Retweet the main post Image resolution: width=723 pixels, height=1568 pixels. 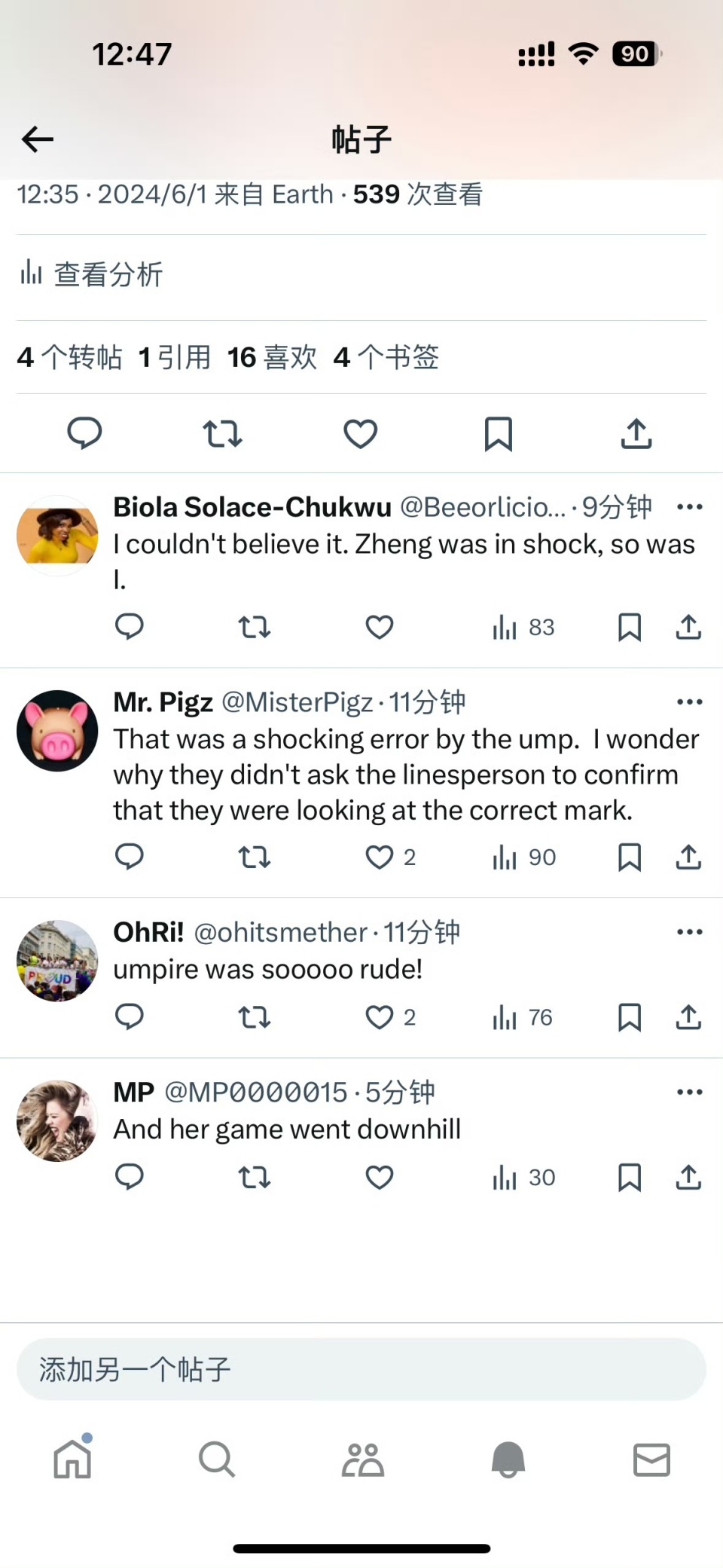(222, 434)
